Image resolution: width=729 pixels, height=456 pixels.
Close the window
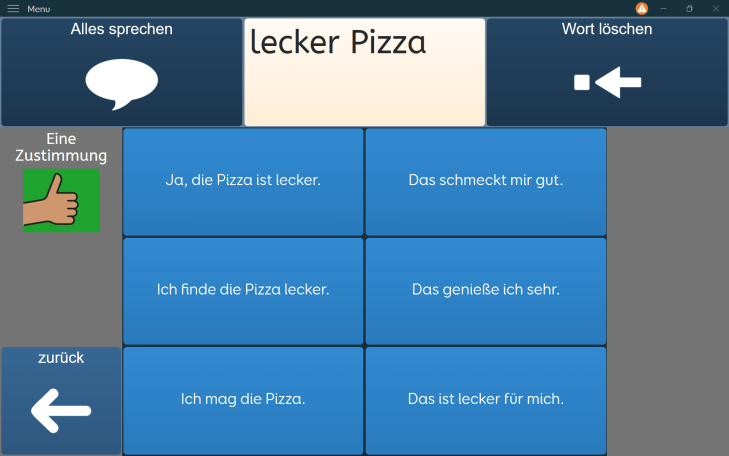coord(715,8)
